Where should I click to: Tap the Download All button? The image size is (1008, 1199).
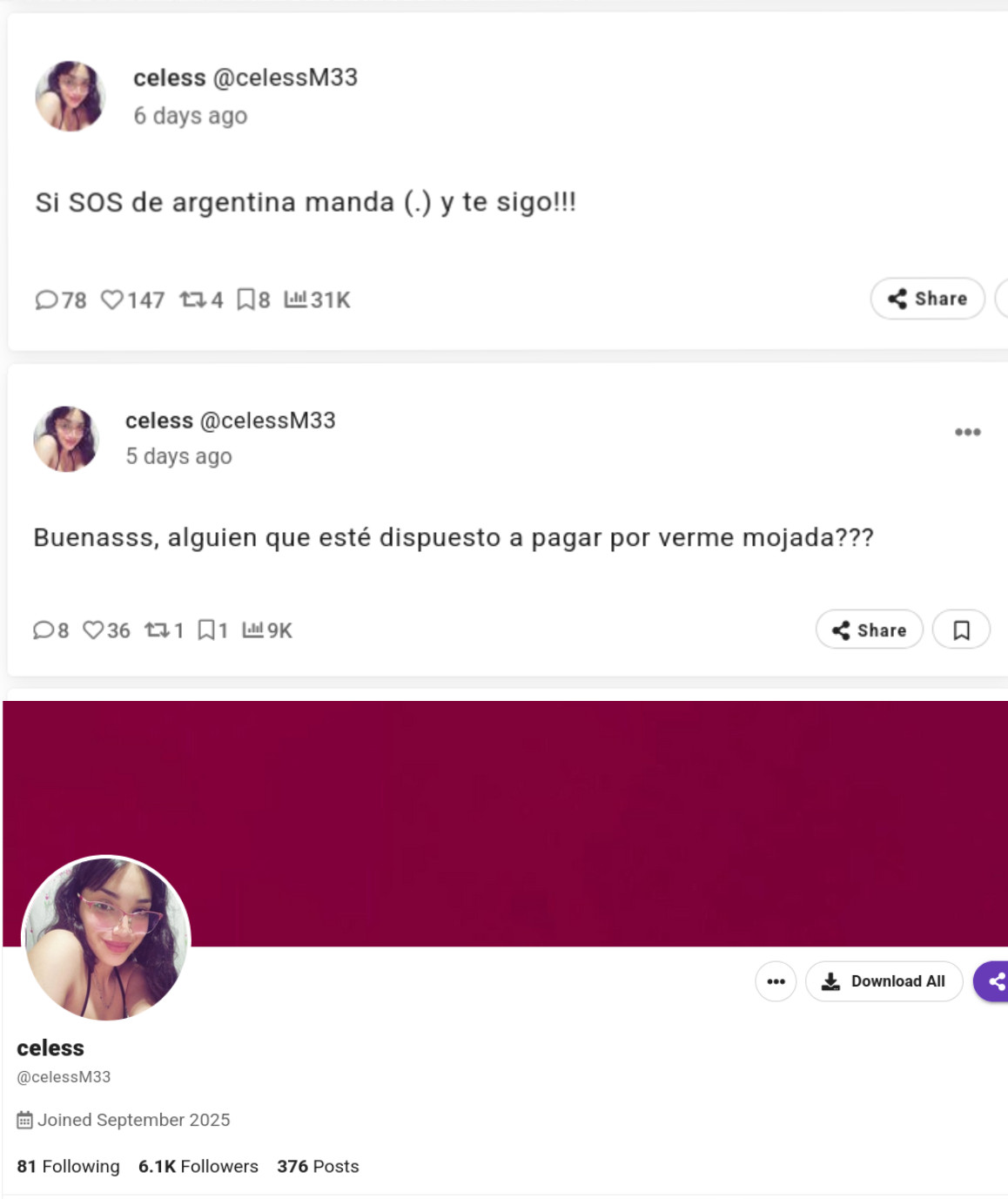click(x=884, y=981)
